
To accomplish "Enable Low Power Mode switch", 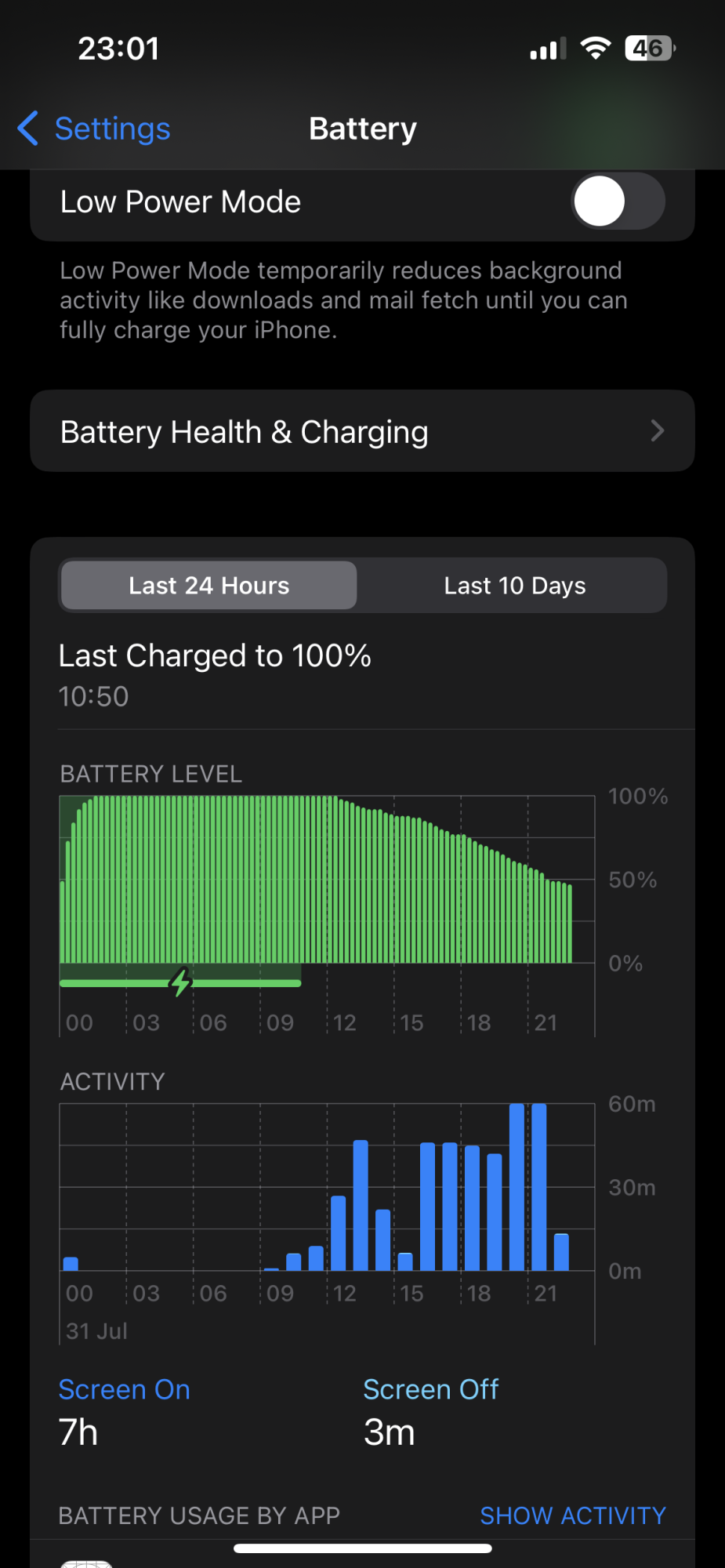I will pos(618,201).
